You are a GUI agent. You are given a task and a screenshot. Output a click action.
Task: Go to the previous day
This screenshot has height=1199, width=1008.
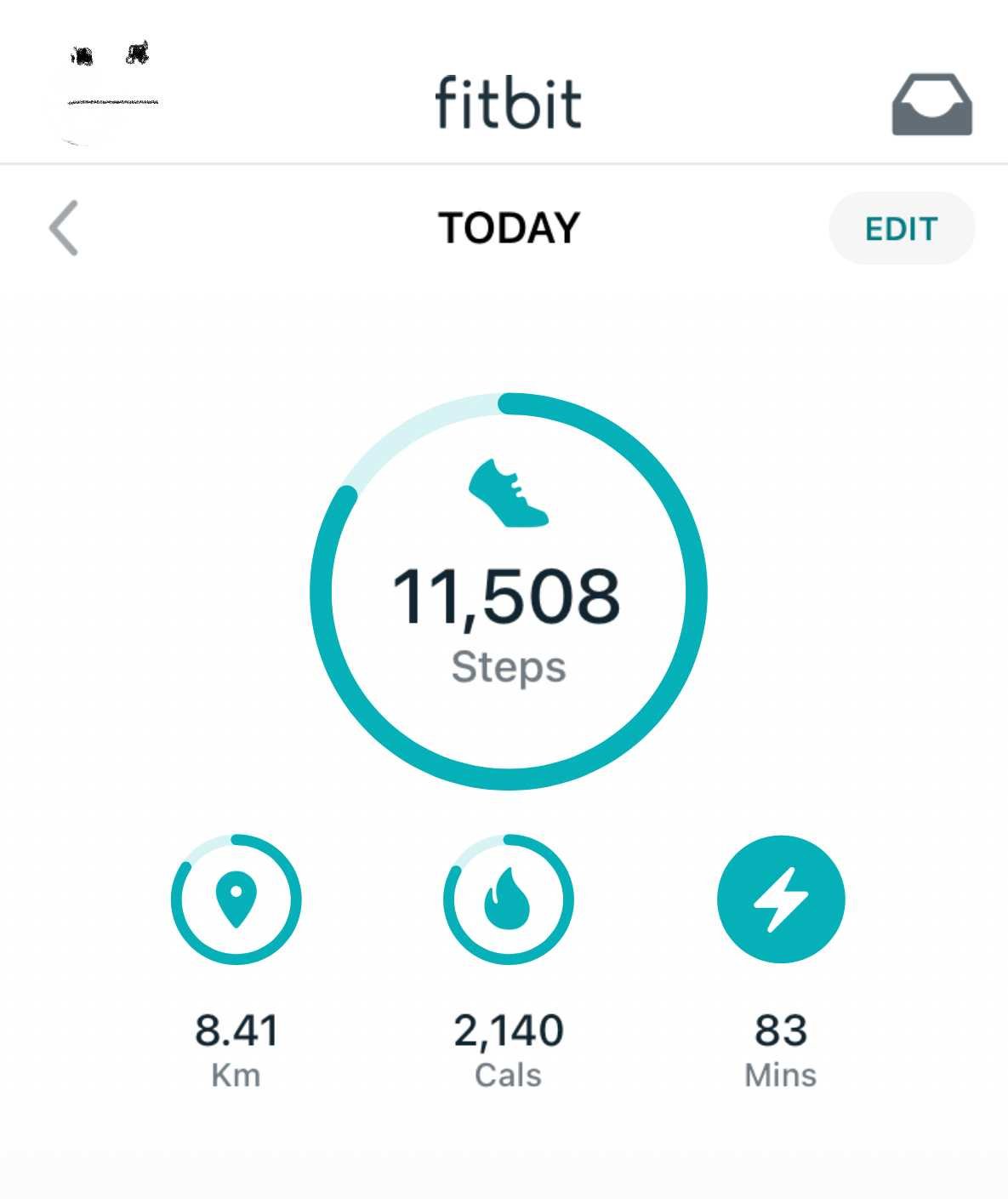coord(64,228)
